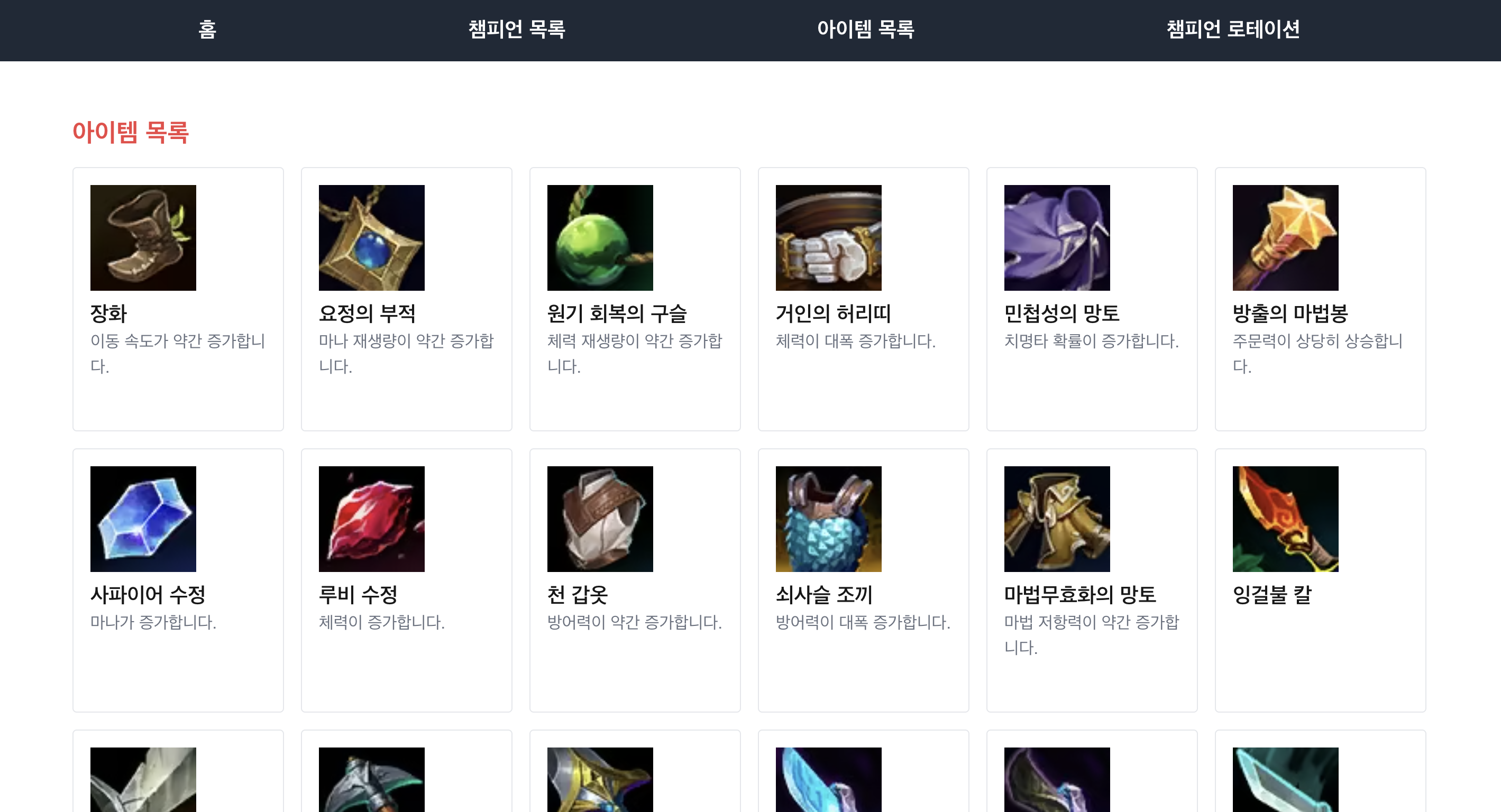Tap the 쇠사슬 조끼 item card
Viewport: 1501px width, 812px height.
pyautogui.click(x=863, y=579)
